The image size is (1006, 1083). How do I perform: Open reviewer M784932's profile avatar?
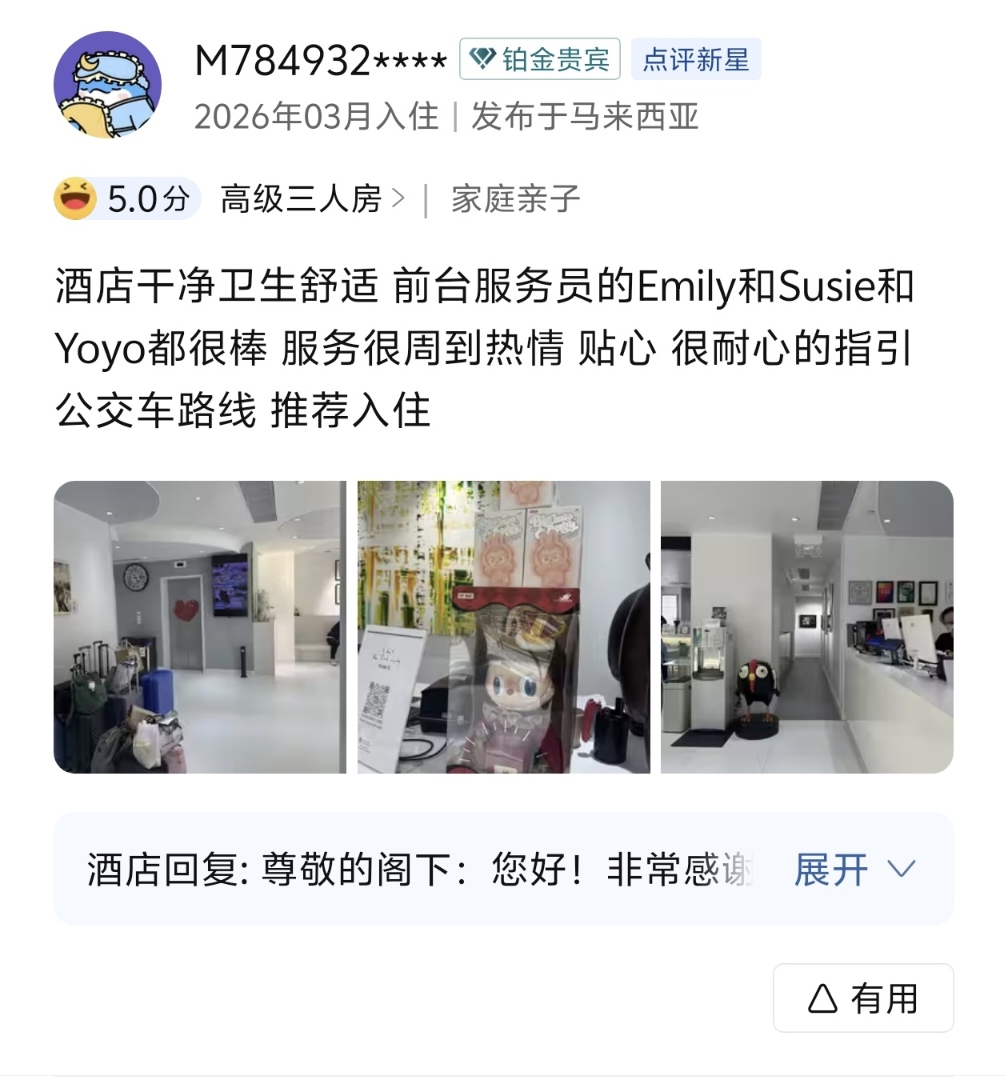[x=107, y=85]
